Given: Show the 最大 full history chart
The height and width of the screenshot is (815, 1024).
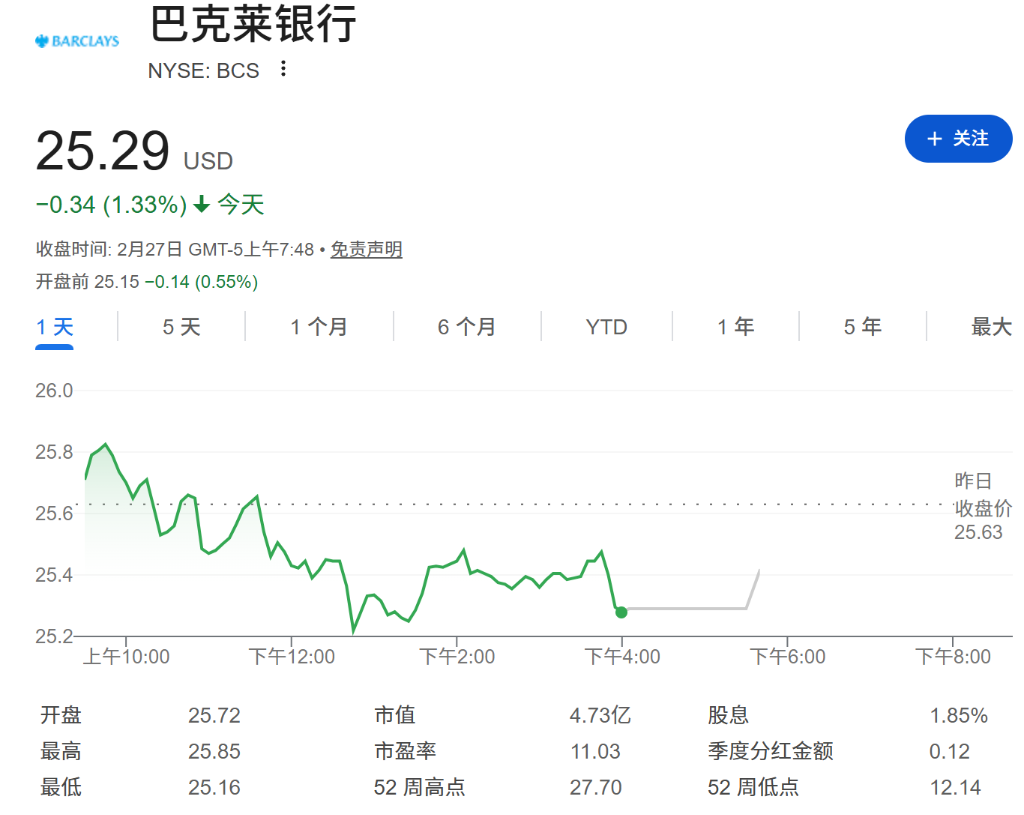Looking at the screenshot, I should coord(991,327).
